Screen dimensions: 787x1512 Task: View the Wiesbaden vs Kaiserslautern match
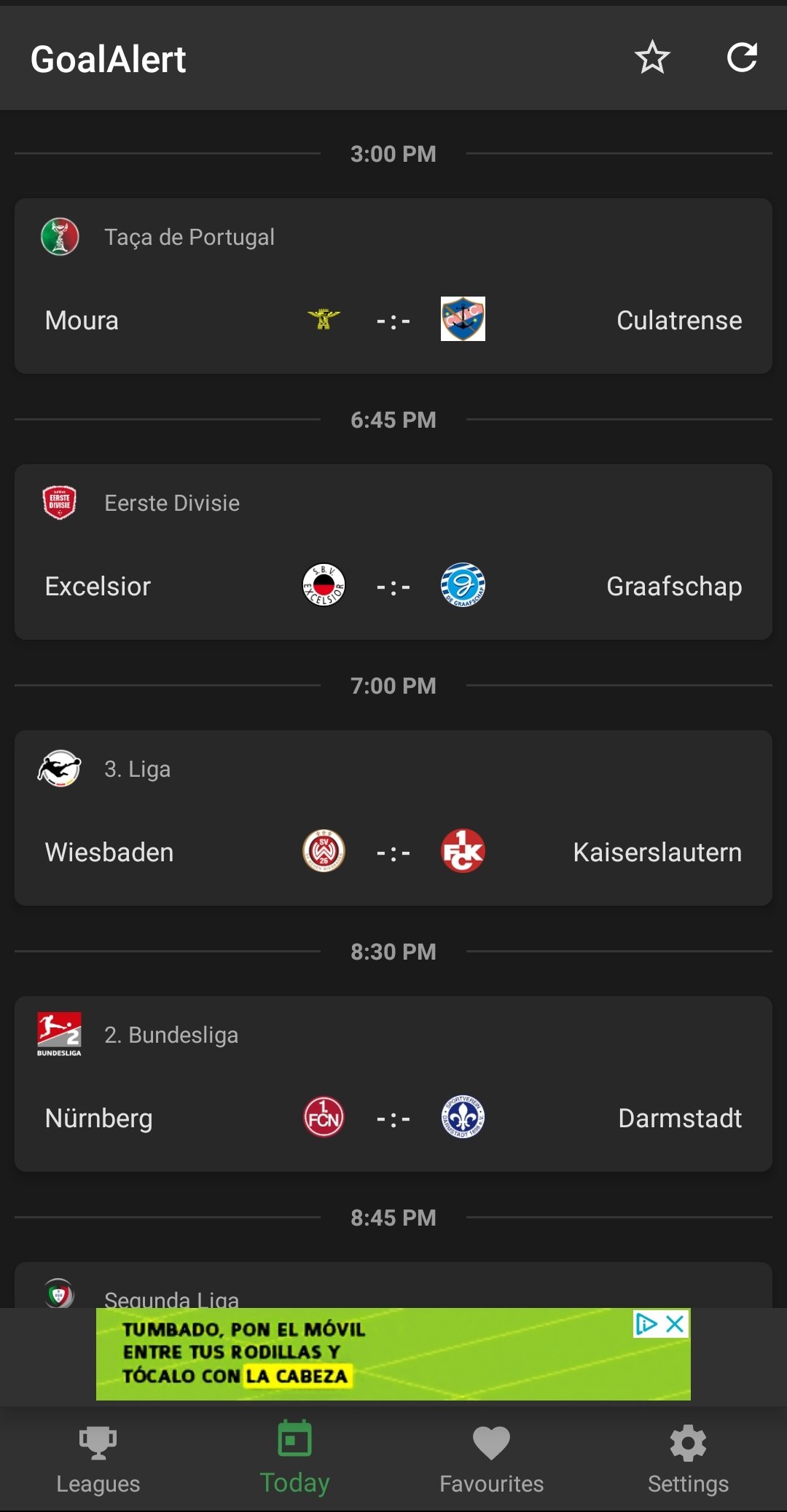[x=393, y=818]
